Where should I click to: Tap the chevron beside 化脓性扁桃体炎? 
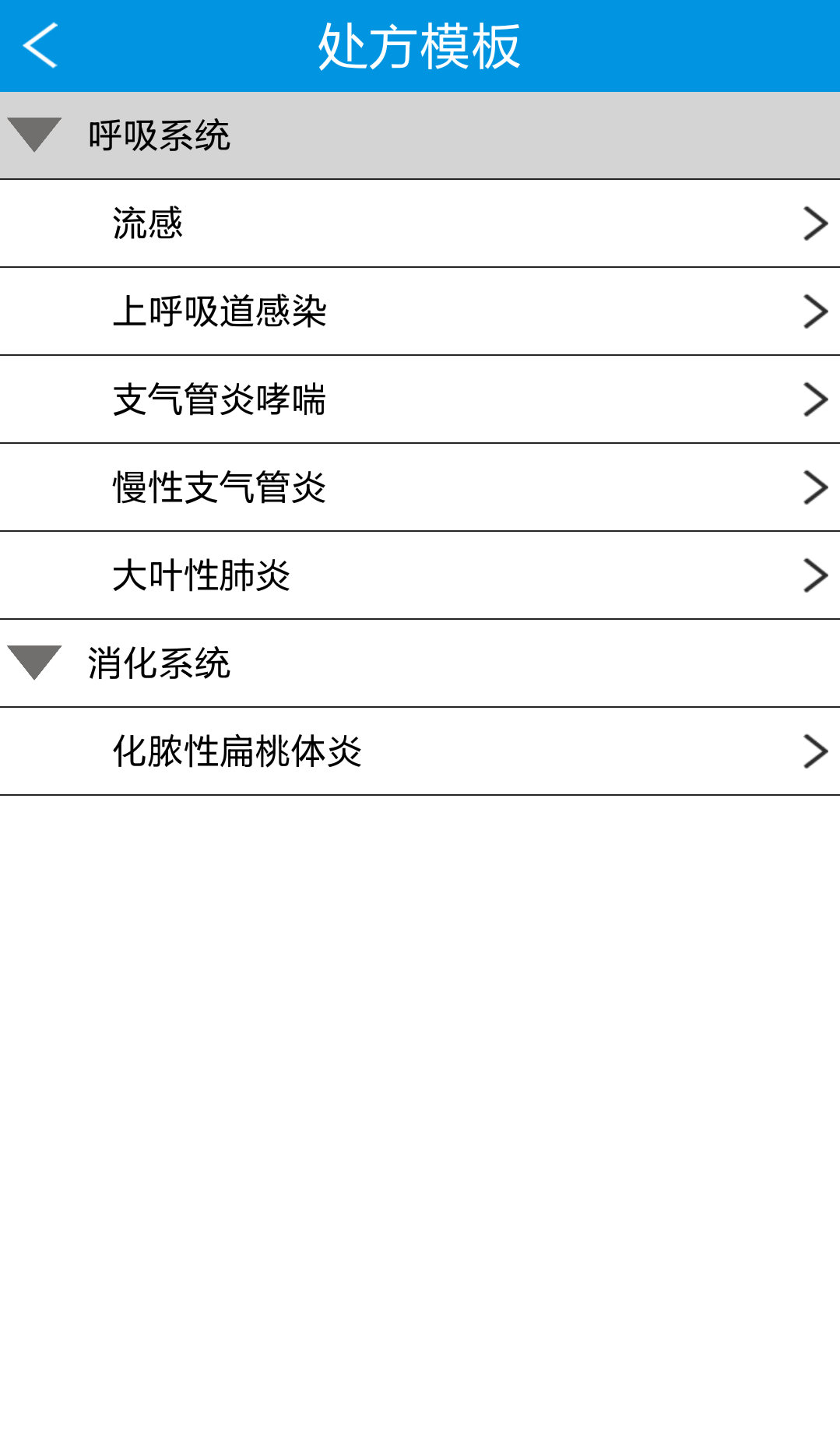pyautogui.click(x=814, y=751)
